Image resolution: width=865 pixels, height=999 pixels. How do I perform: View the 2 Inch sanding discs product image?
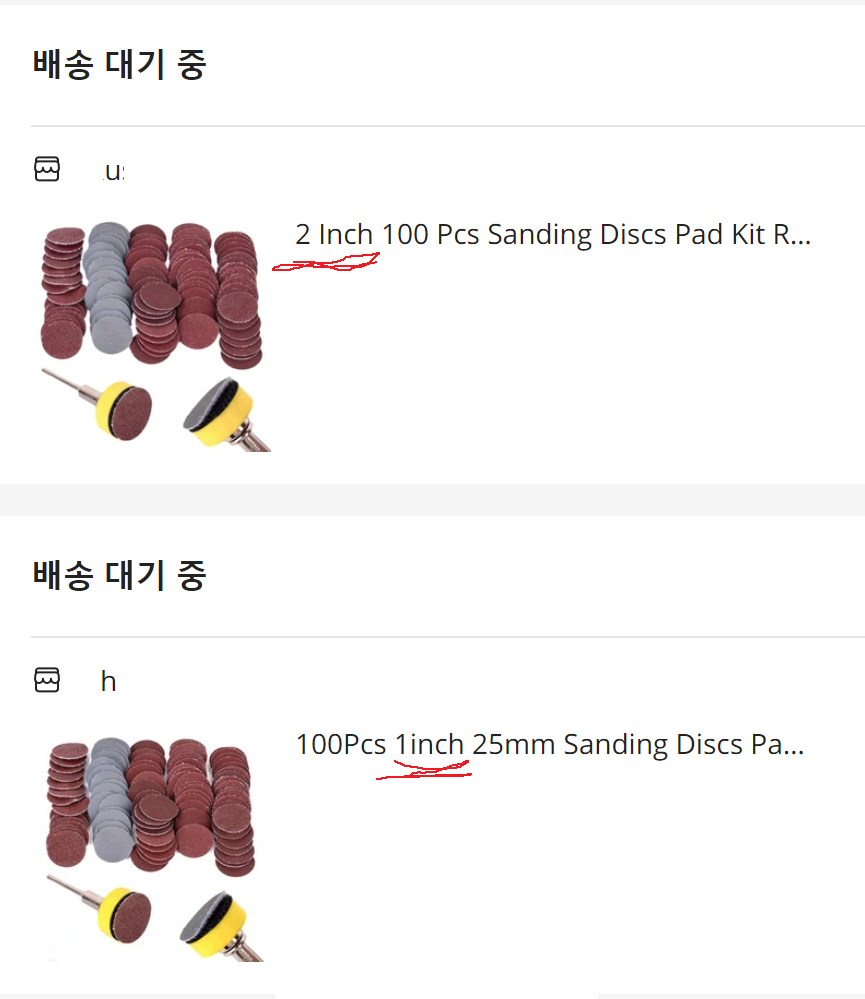click(x=152, y=336)
